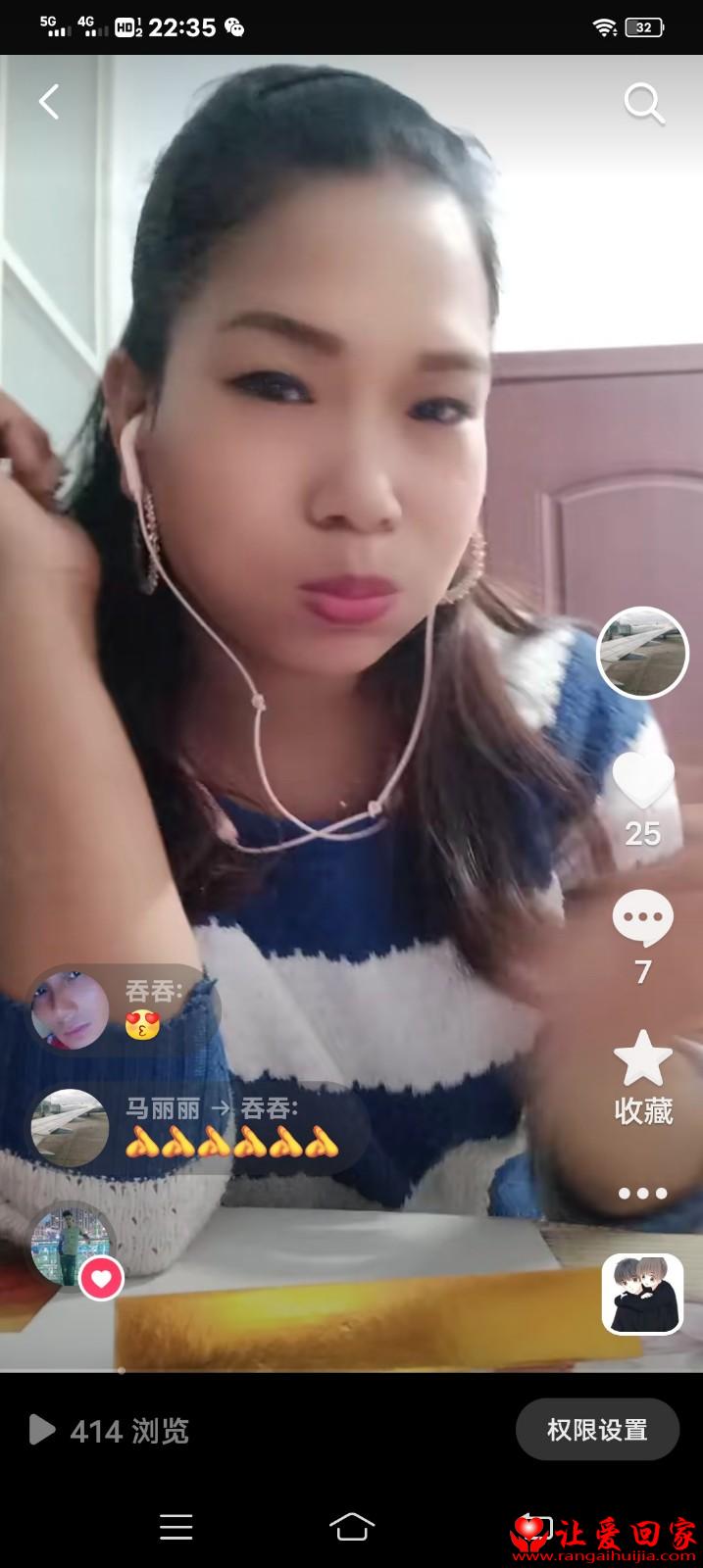The height and width of the screenshot is (1568, 703).
Task: Like this video with the heart icon
Action: pyautogui.click(x=643, y=781)
